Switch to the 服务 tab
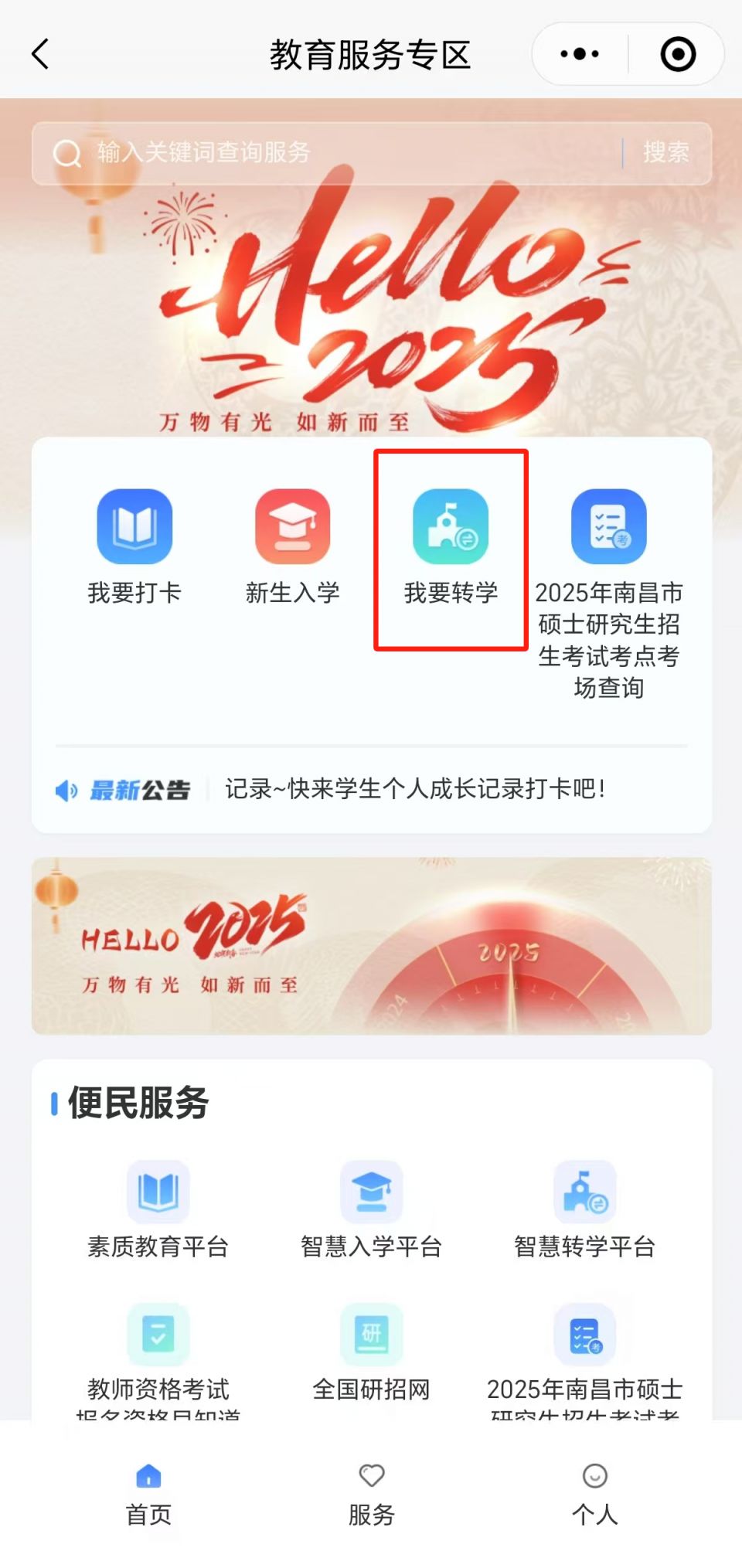The width and height of the screenshot is (742, 1568). tap(371, 1494)
